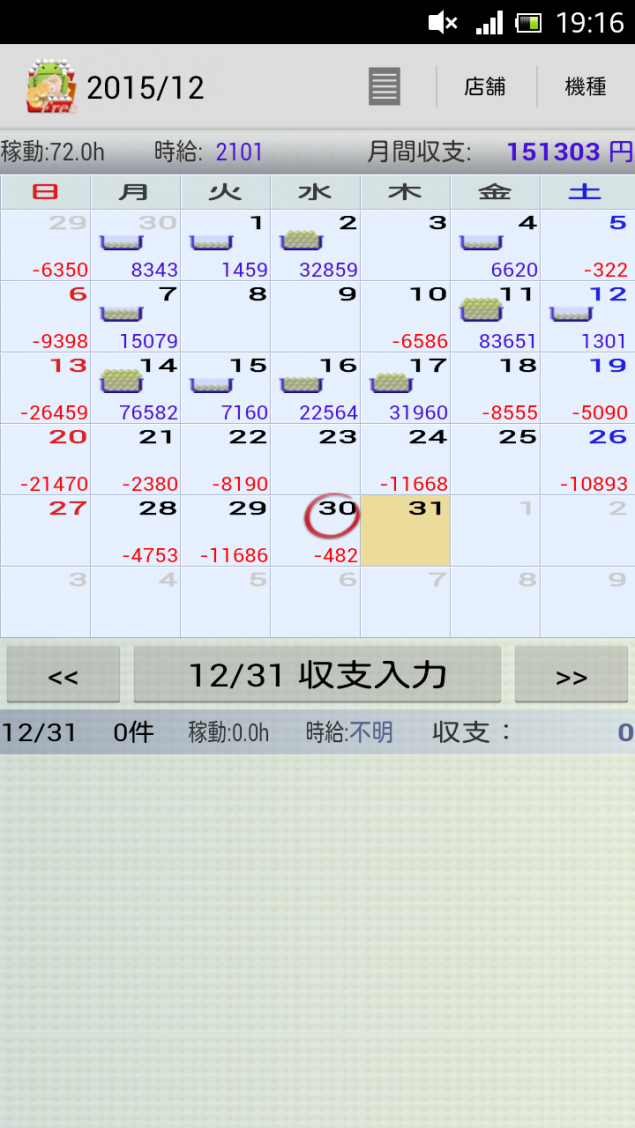
Task: Select December 4 with 6620
Action: pos(495,245)
